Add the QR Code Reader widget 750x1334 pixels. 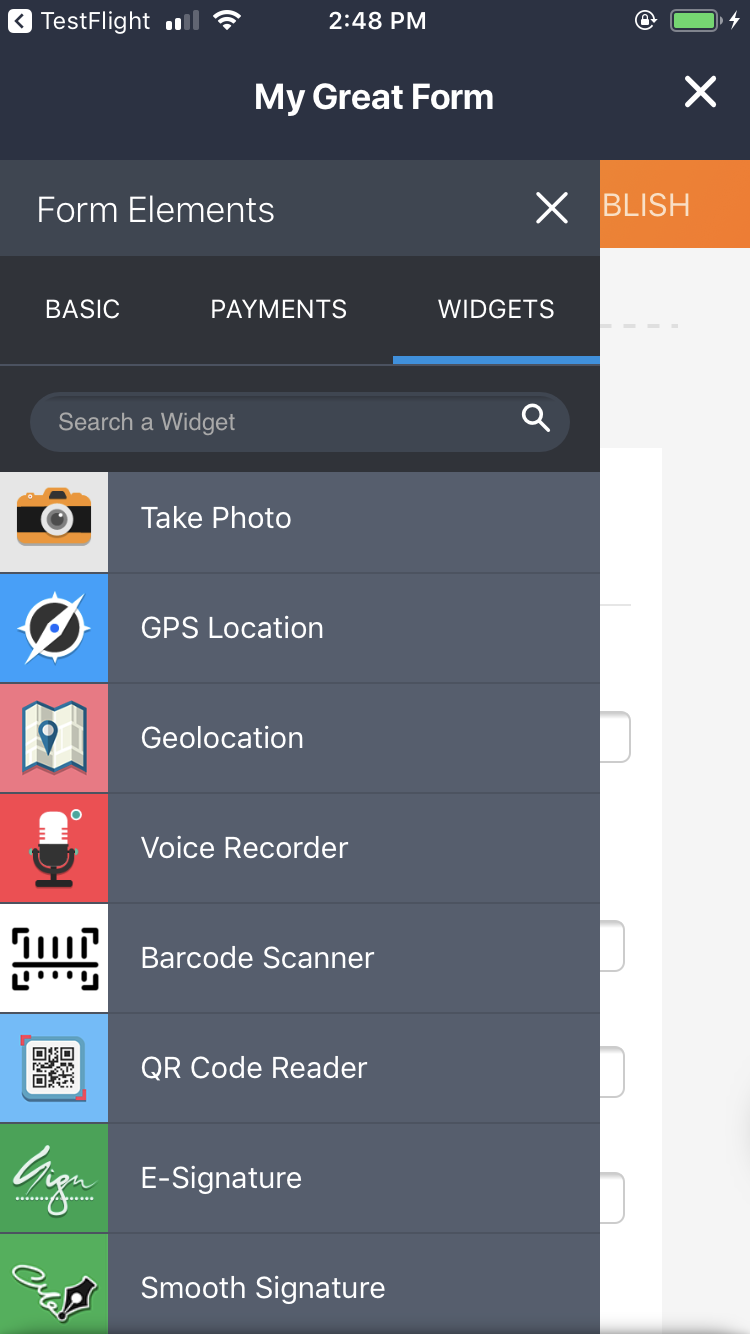[x=300, y=1068]
